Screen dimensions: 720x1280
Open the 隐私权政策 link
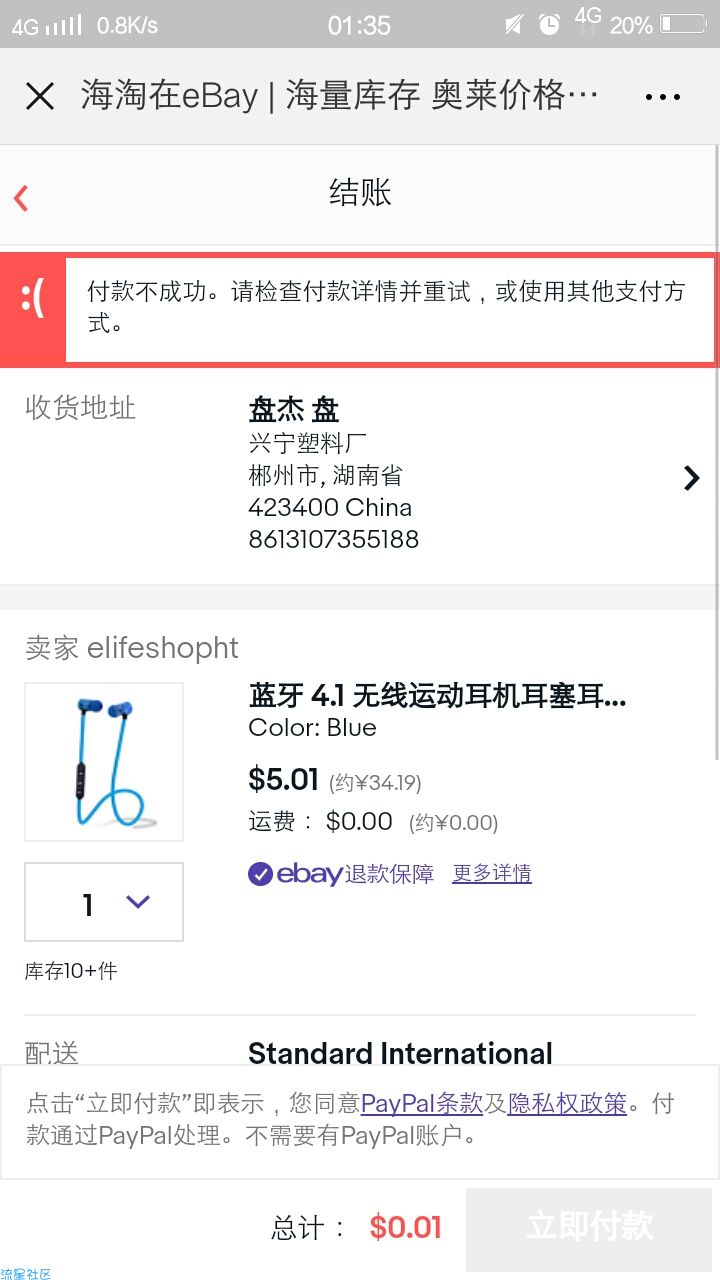[x=567, y=1103]
